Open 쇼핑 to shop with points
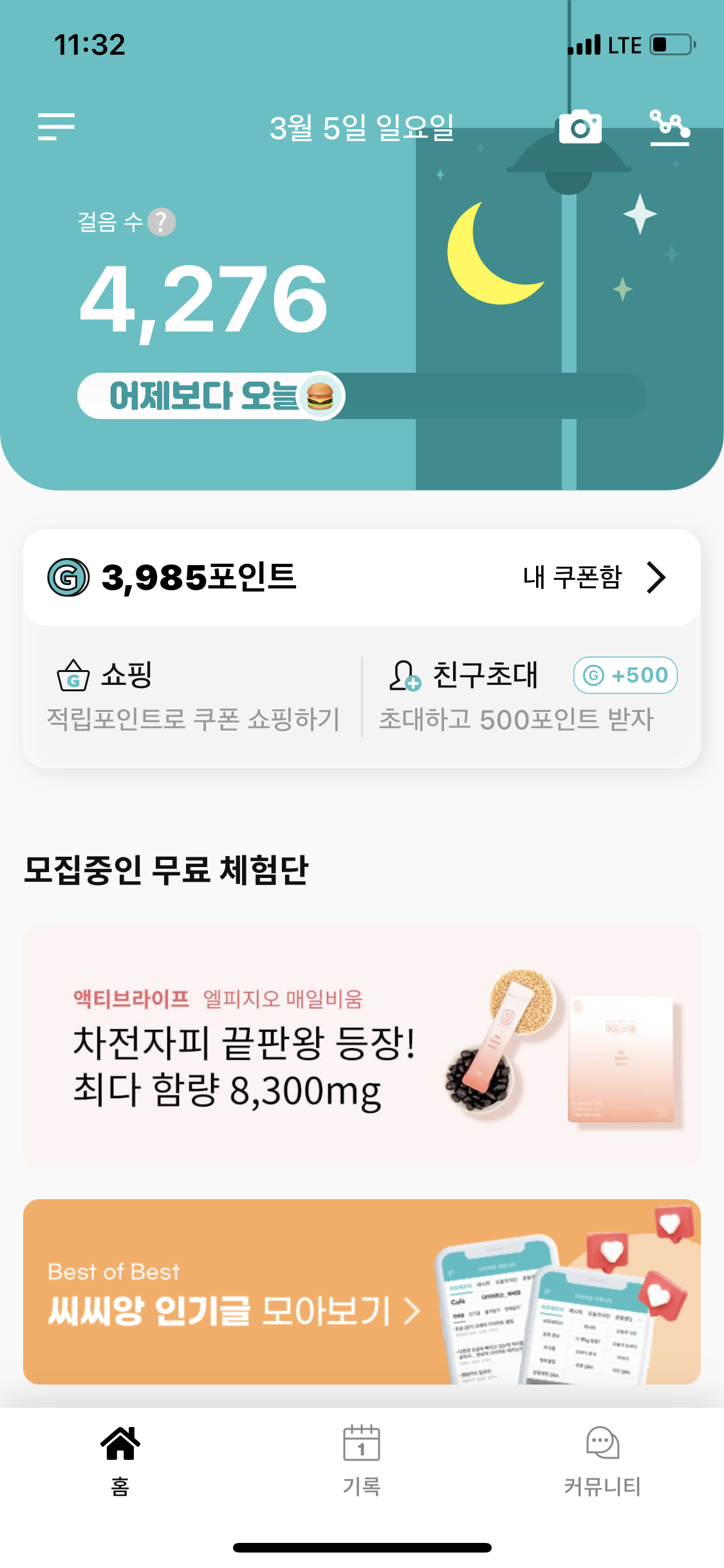 point(193,696)
